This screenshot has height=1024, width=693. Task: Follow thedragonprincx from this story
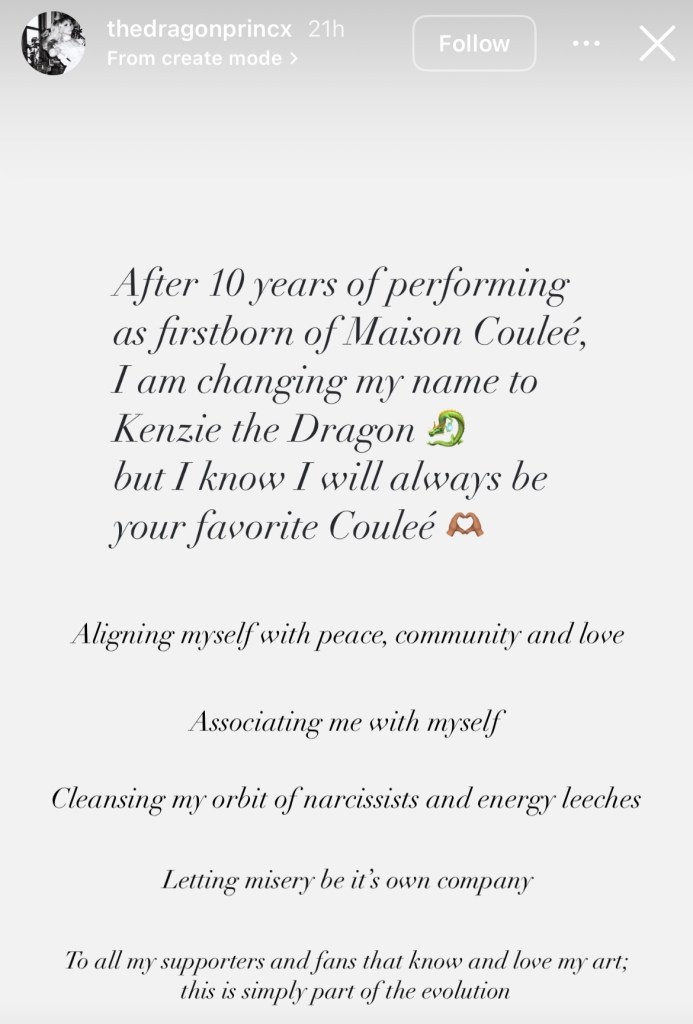click(474, 44)
